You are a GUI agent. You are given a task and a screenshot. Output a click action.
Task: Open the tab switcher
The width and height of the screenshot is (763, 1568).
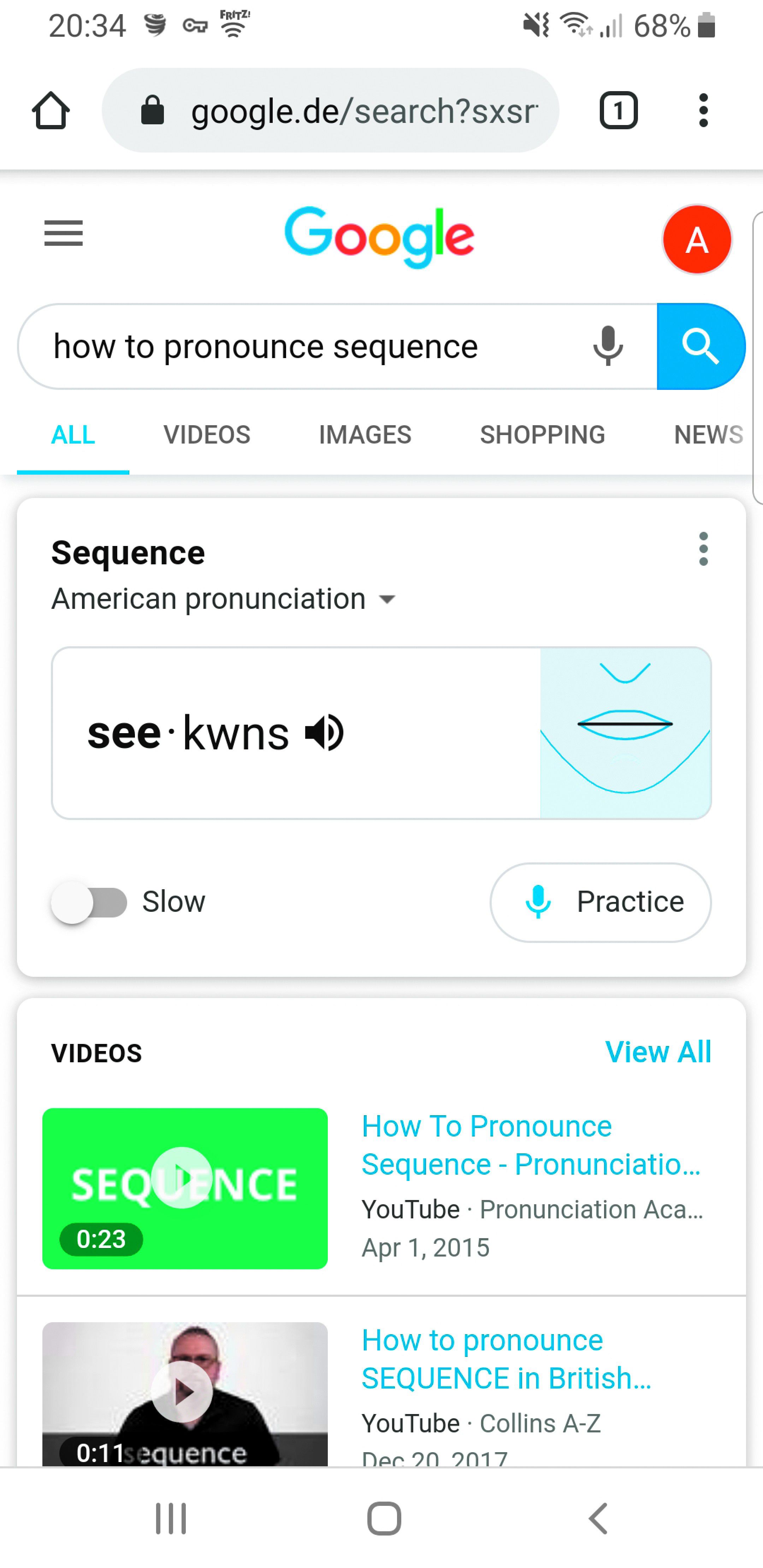(x=618, y=111)
